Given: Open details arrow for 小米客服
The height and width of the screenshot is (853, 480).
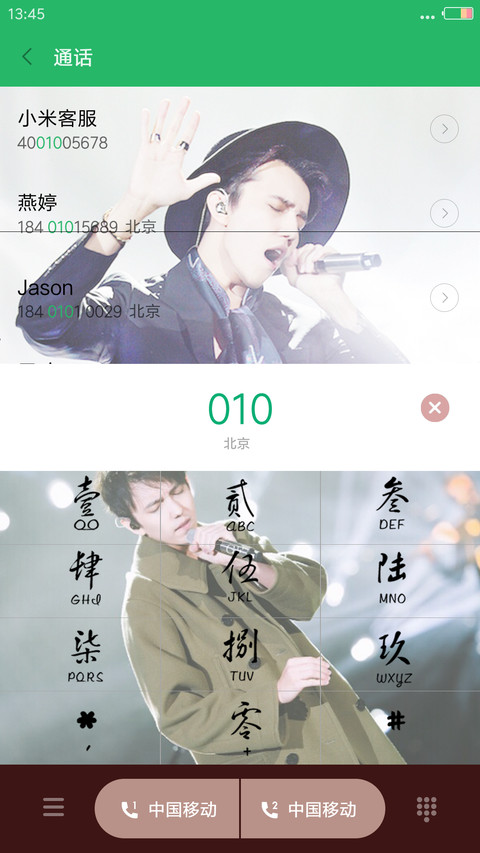Looking at the screenshot, I should (x=444, y=129).
